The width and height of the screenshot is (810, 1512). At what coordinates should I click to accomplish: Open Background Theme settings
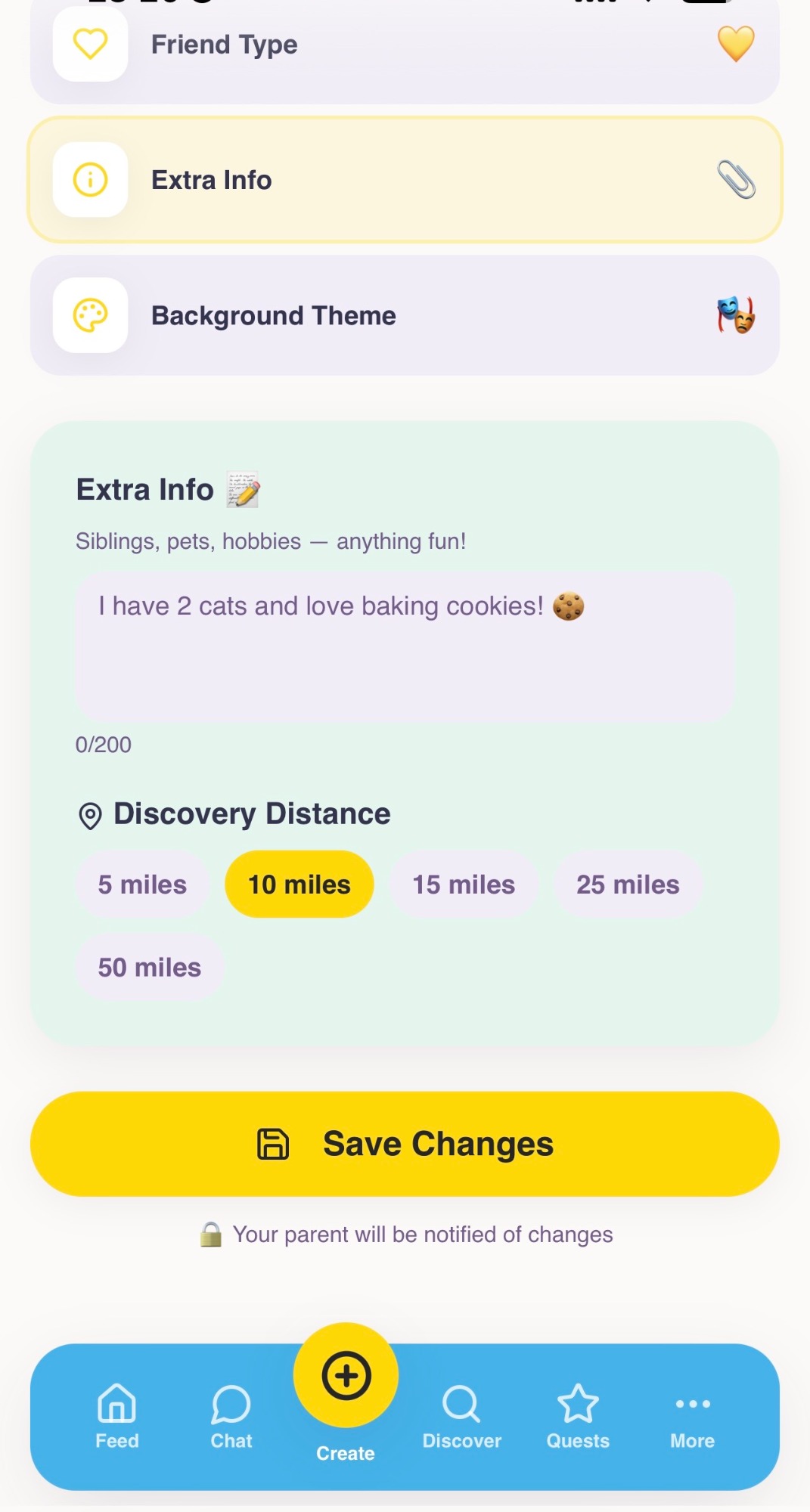pos(405,315)
